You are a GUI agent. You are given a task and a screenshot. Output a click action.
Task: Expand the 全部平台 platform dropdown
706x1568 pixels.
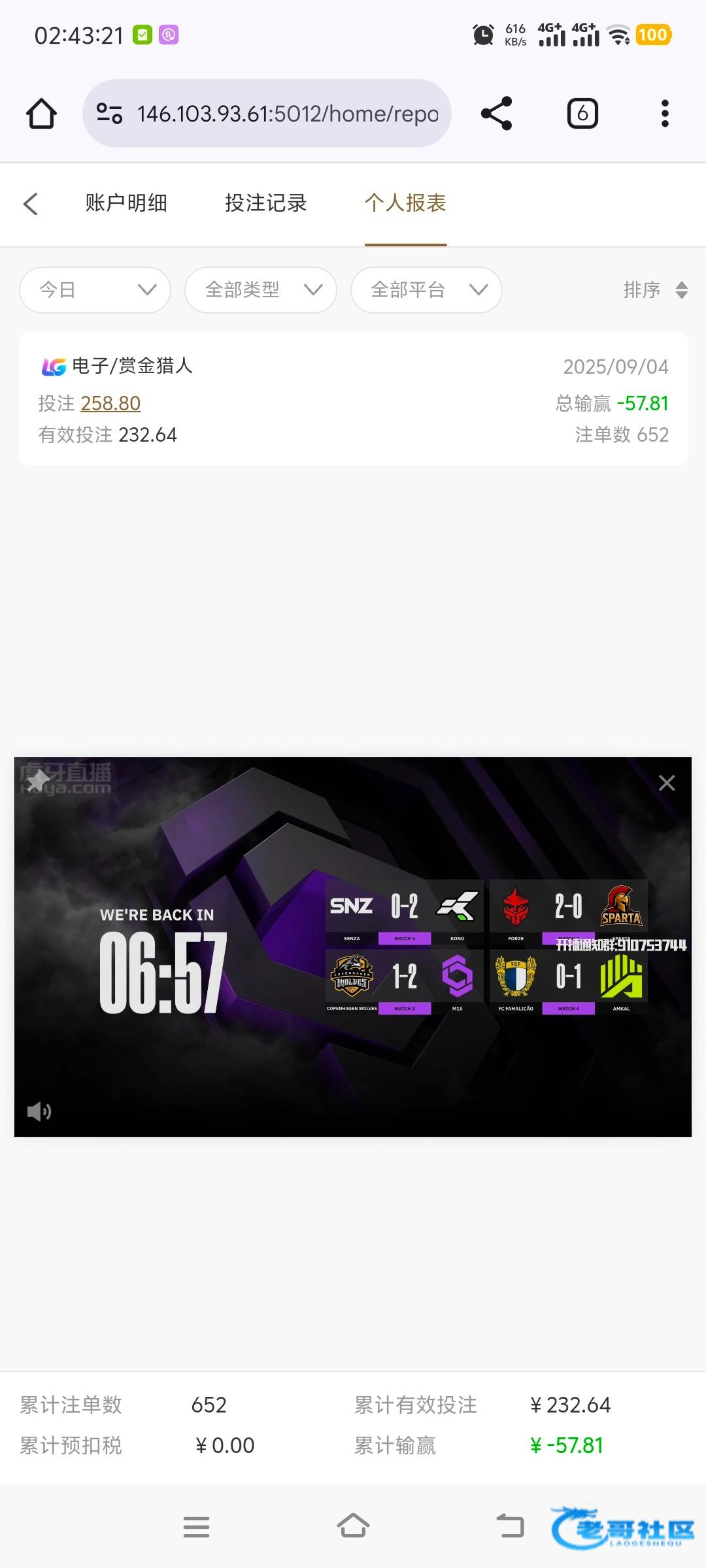pyautogui.click(x=426, y=289)
